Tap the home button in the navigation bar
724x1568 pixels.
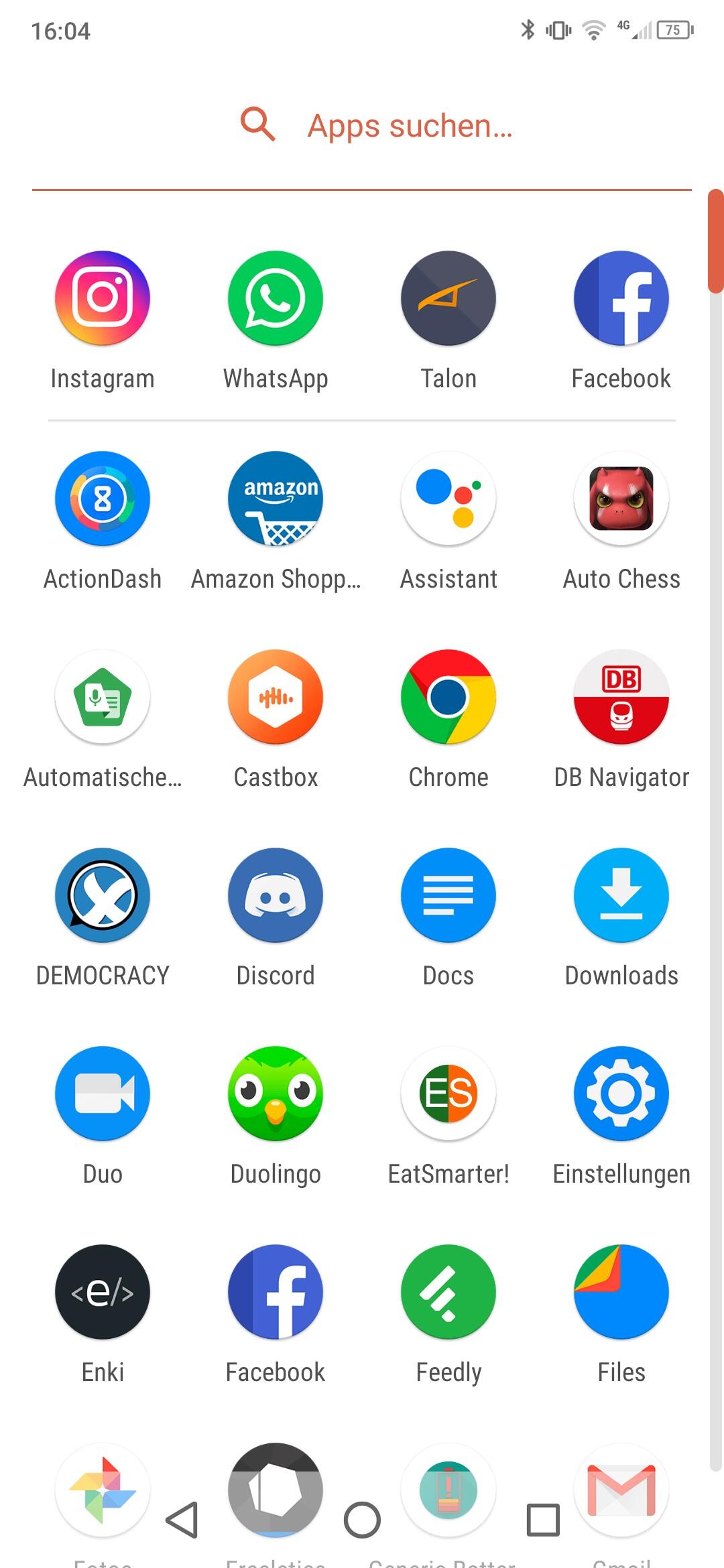[362, 1520]
